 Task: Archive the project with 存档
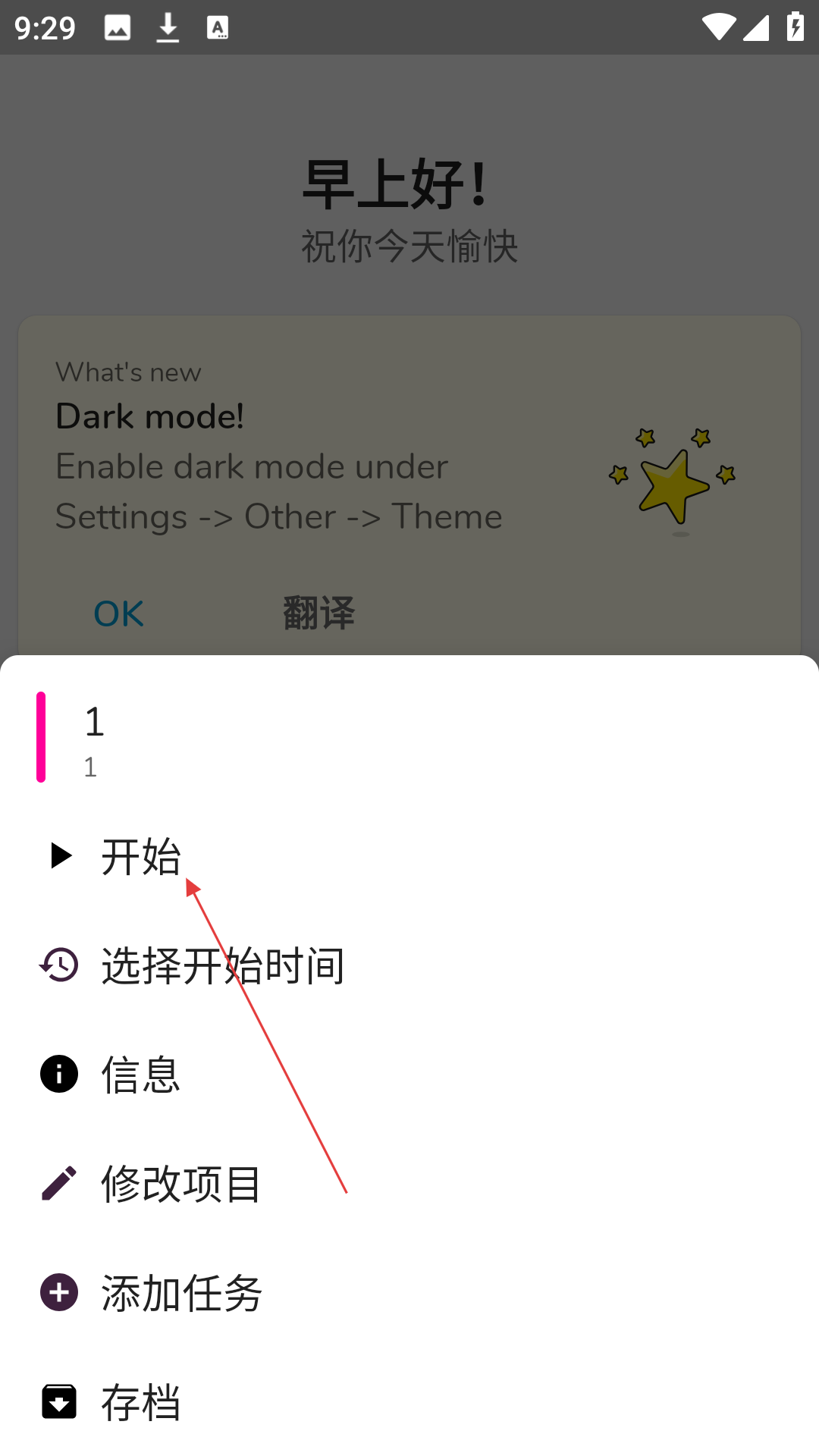point(409,1402)
